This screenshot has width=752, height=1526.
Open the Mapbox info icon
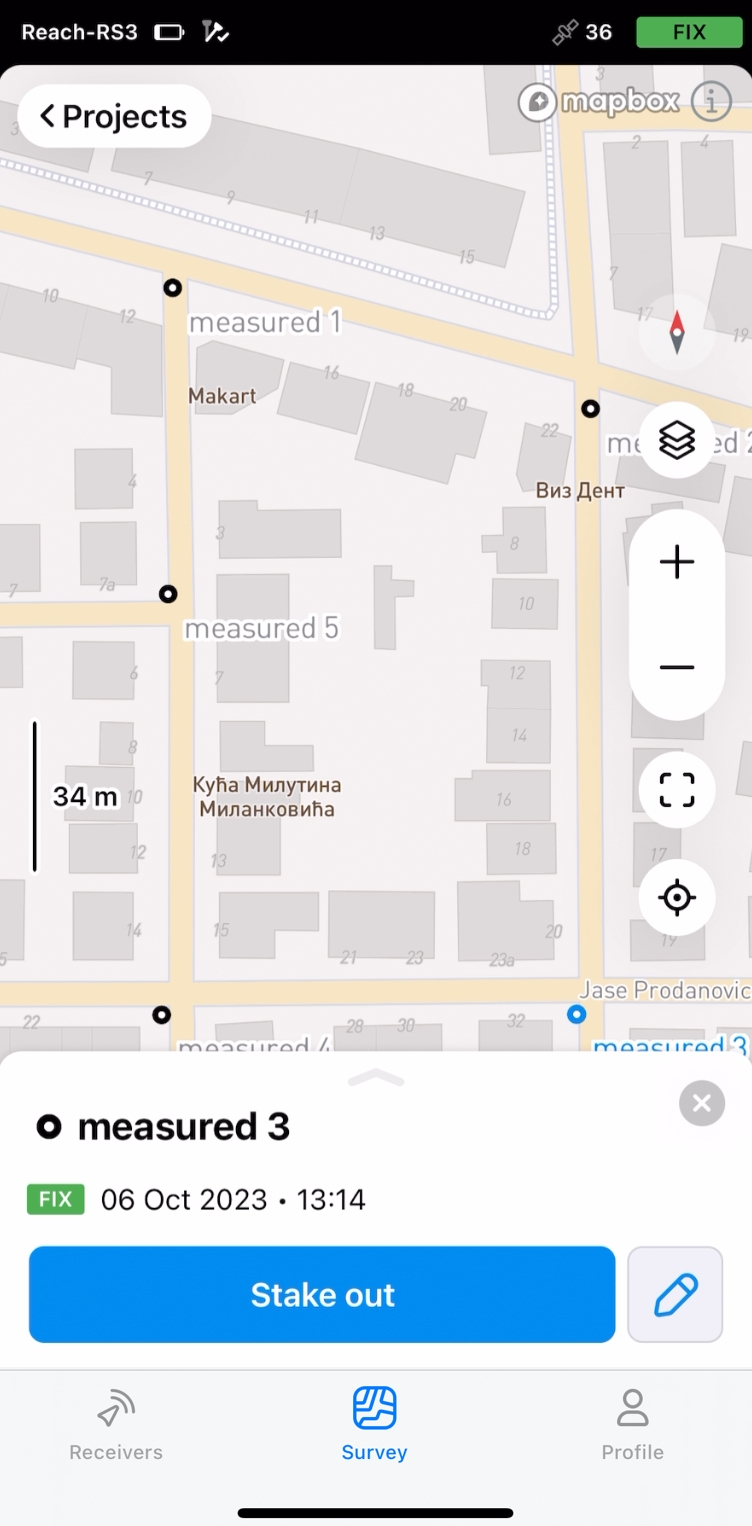tap(711, 101)
